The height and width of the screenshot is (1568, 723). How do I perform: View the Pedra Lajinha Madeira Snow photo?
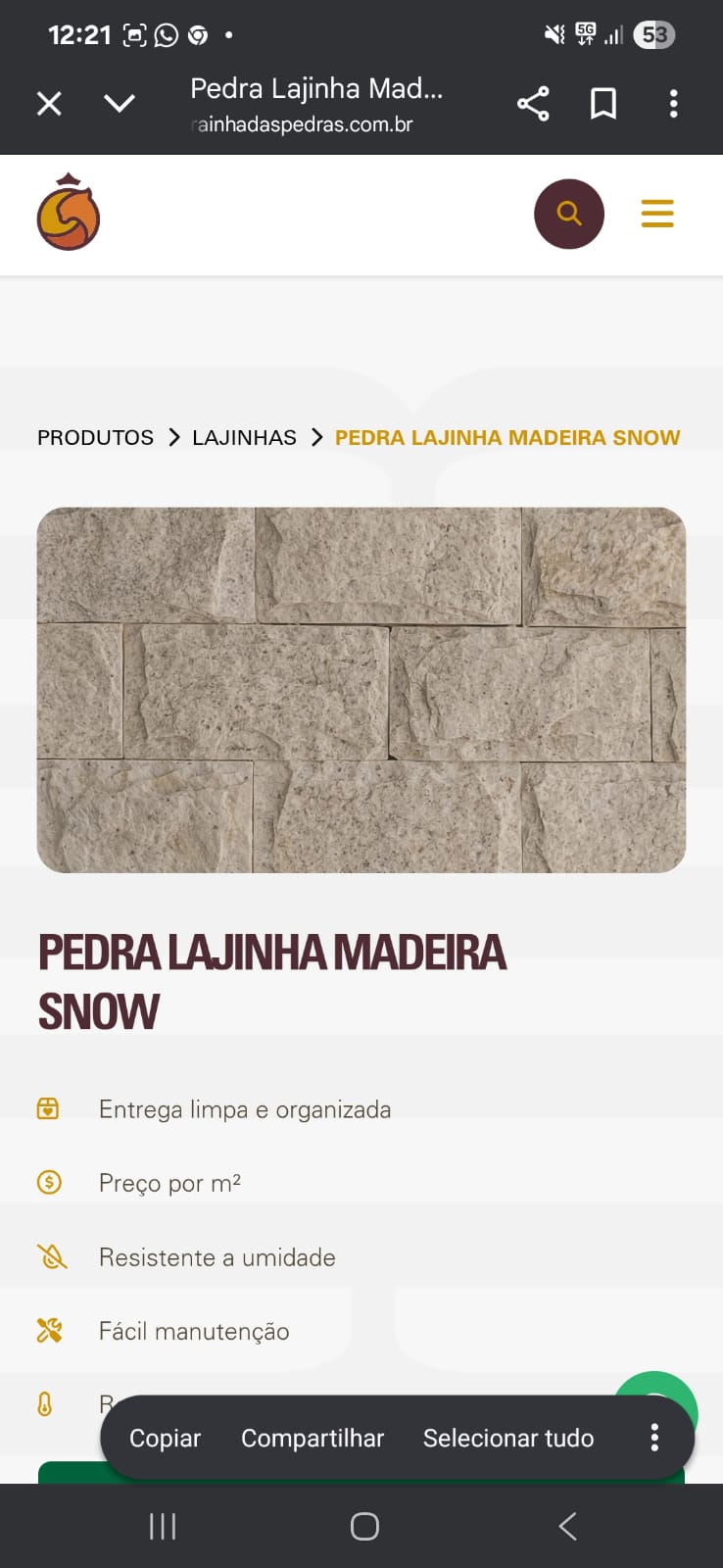pyautogui.click(x=361, y=690)
